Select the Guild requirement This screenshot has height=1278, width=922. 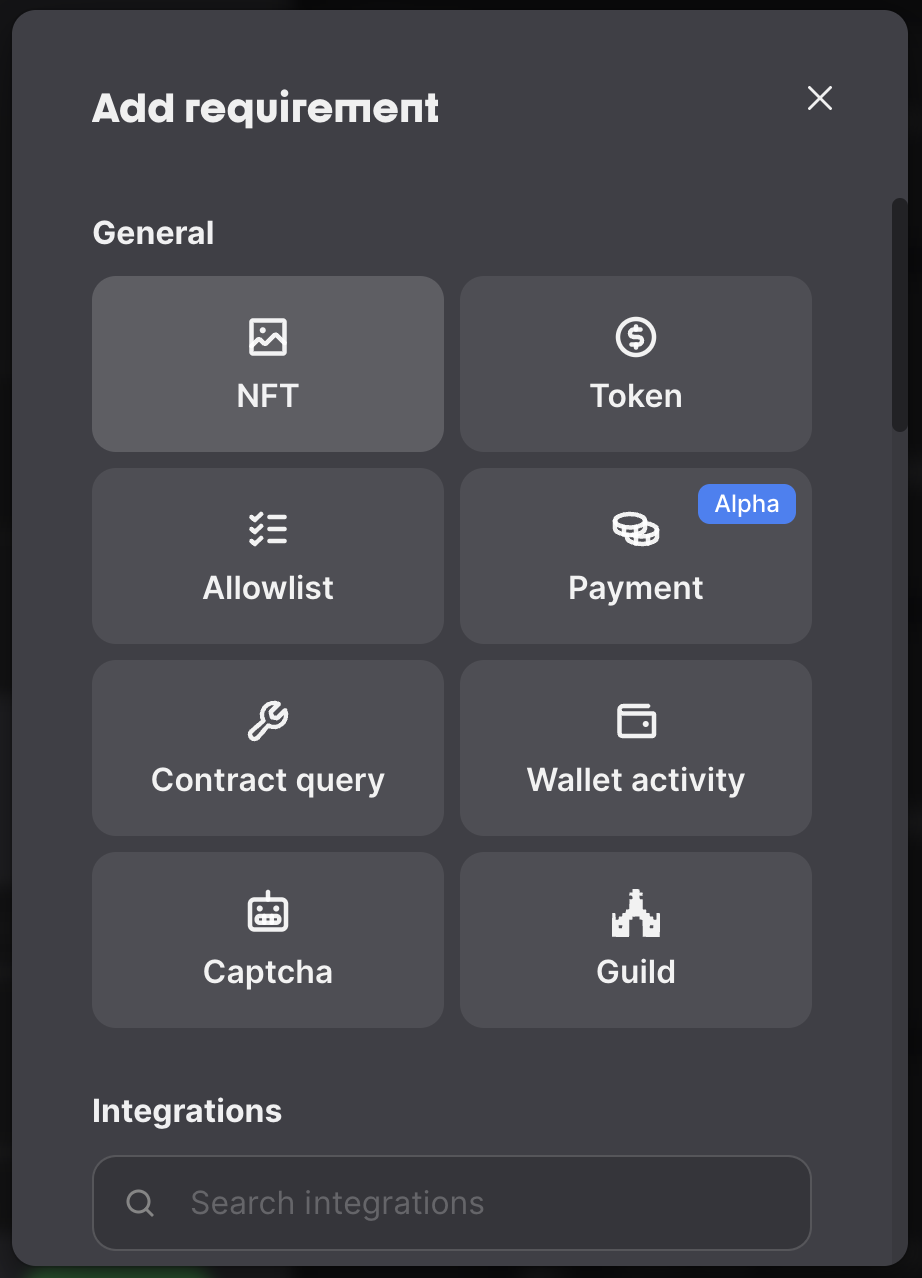point(635,940)
